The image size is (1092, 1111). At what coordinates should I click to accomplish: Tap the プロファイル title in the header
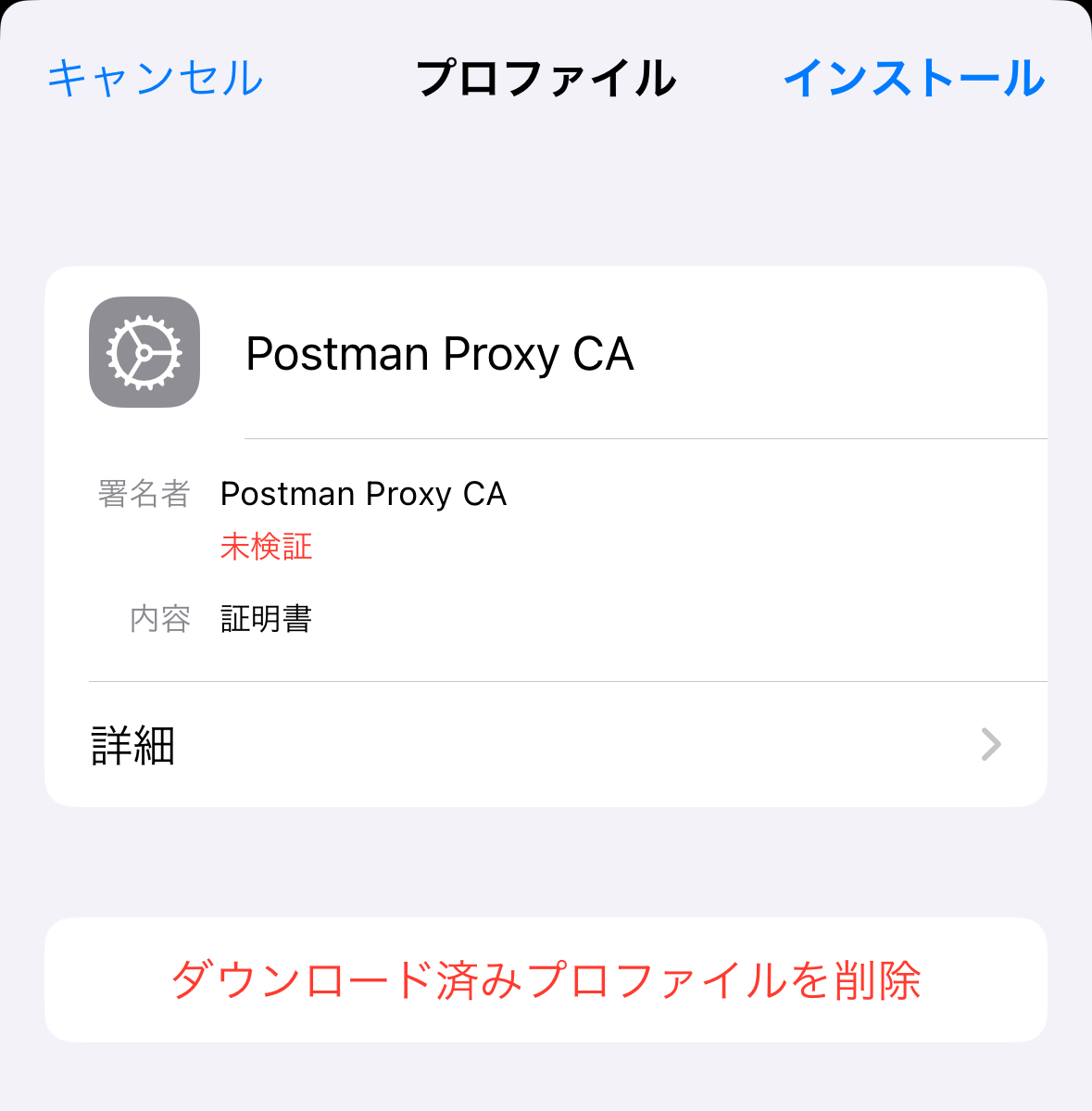[x=546, y=79]
